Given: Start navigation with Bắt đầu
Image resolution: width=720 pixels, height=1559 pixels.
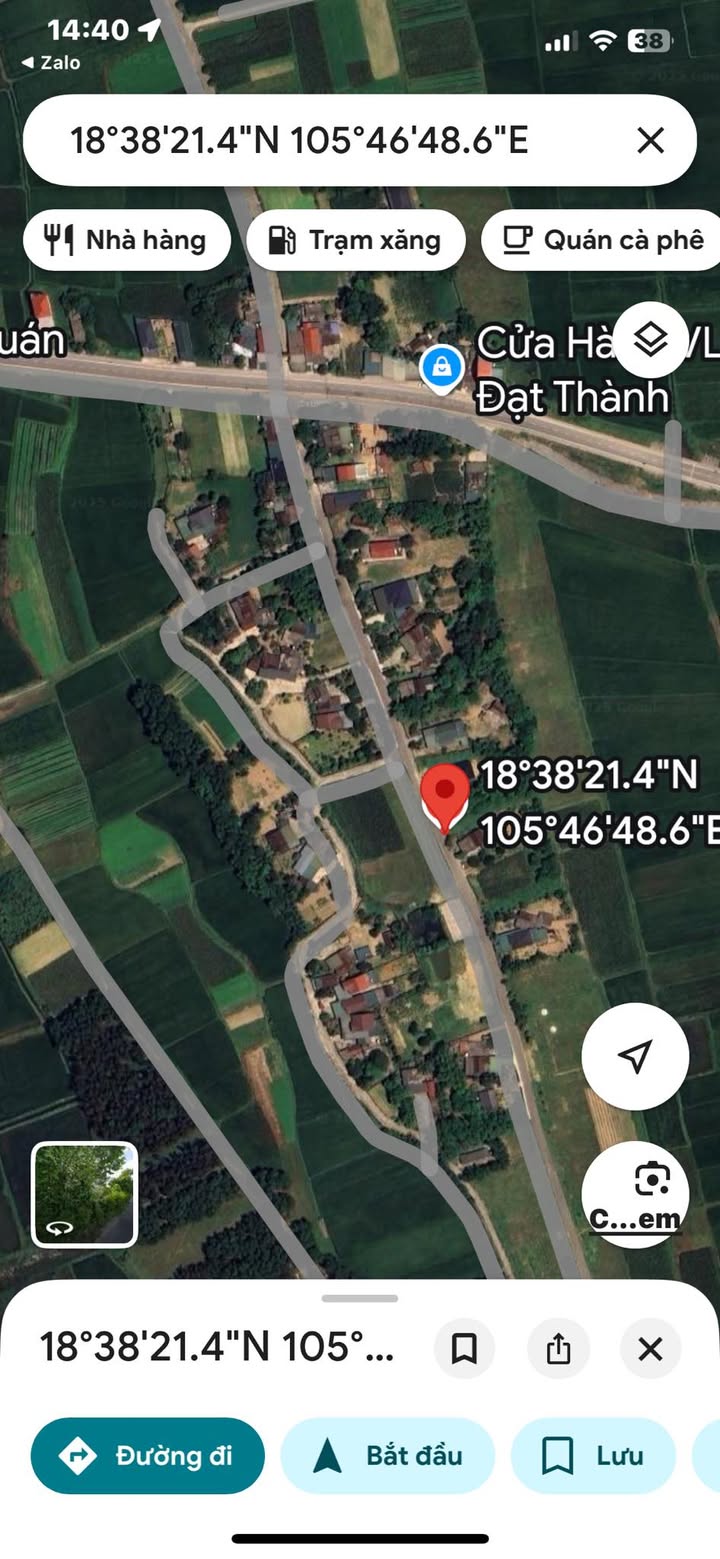Looking at the screenshot, I should (388, 1455).
